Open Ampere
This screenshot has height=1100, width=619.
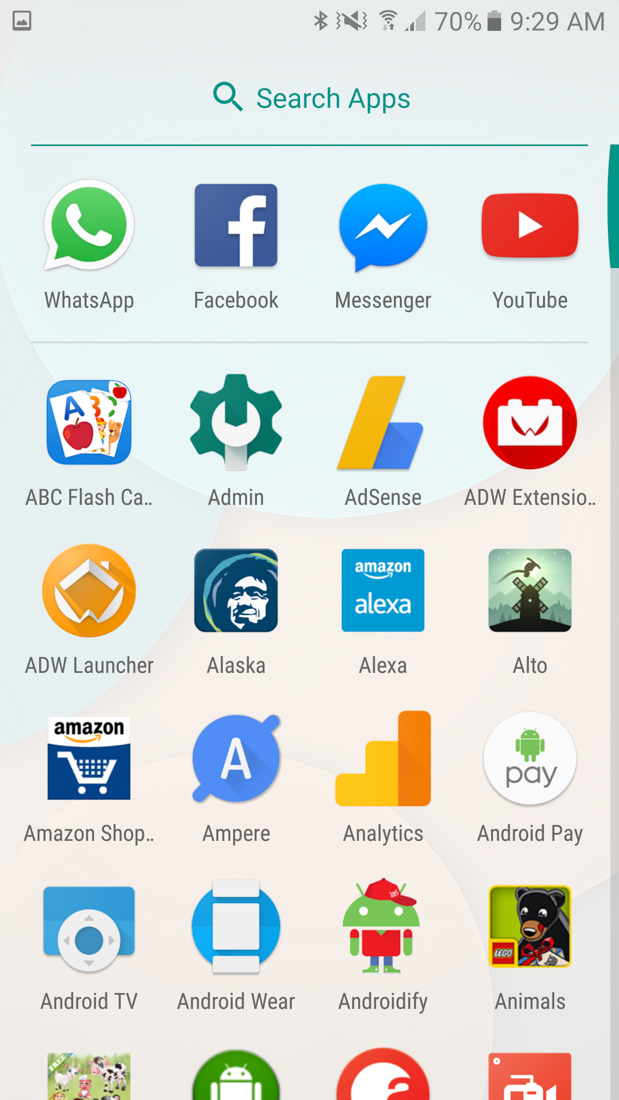236,760
